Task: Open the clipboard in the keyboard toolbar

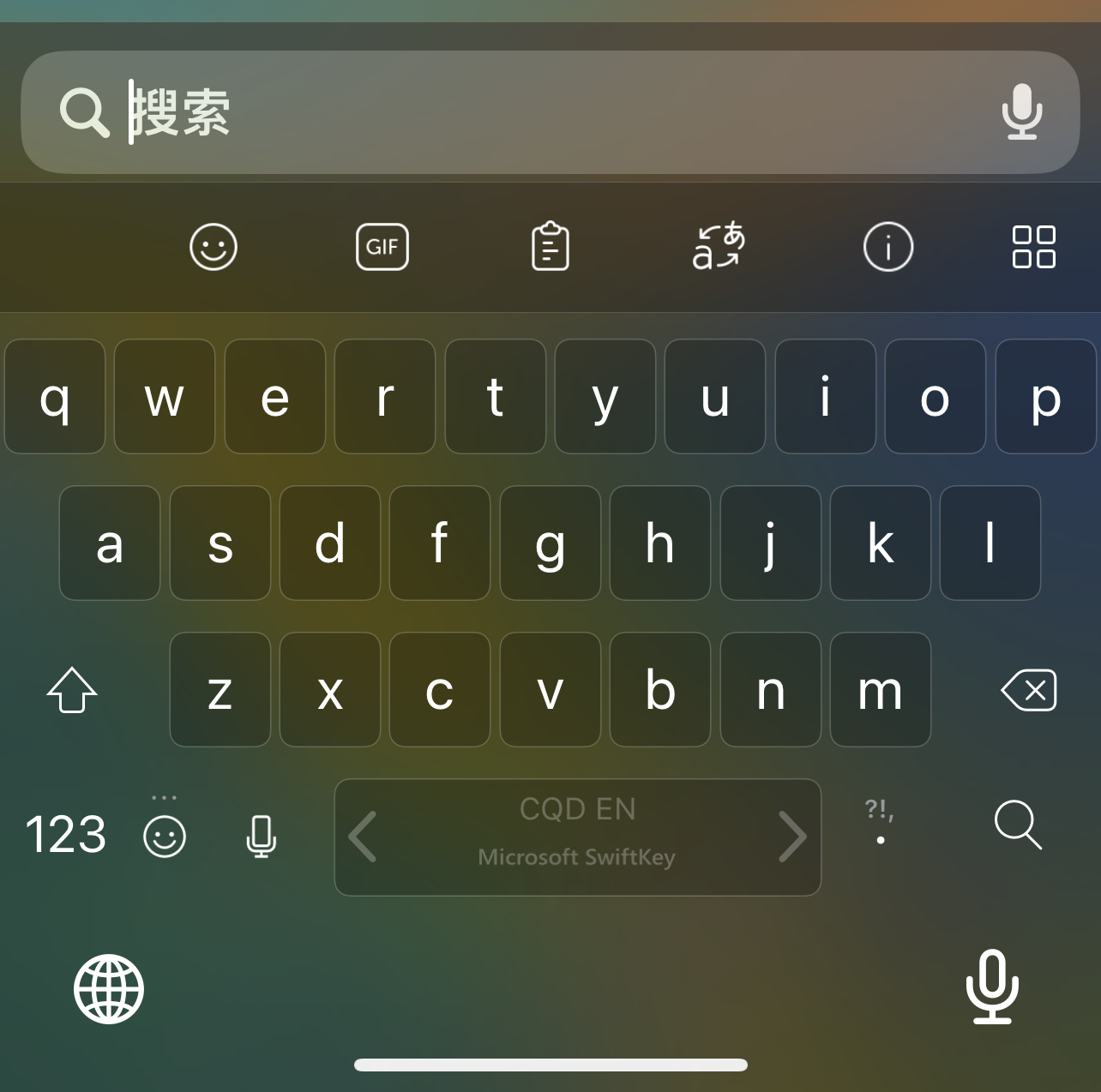Action: 550,247
